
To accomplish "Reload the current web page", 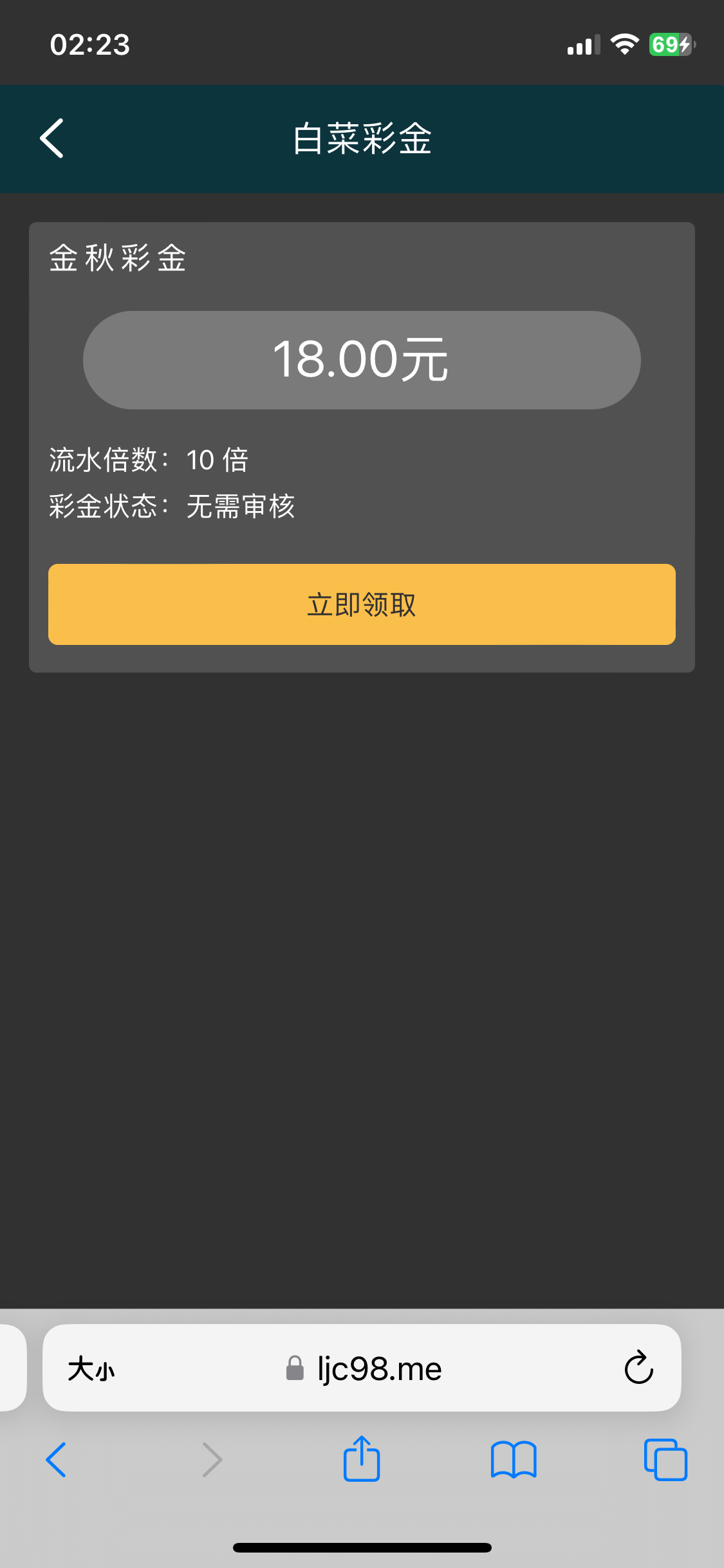I will click(x=638, y=1368).
